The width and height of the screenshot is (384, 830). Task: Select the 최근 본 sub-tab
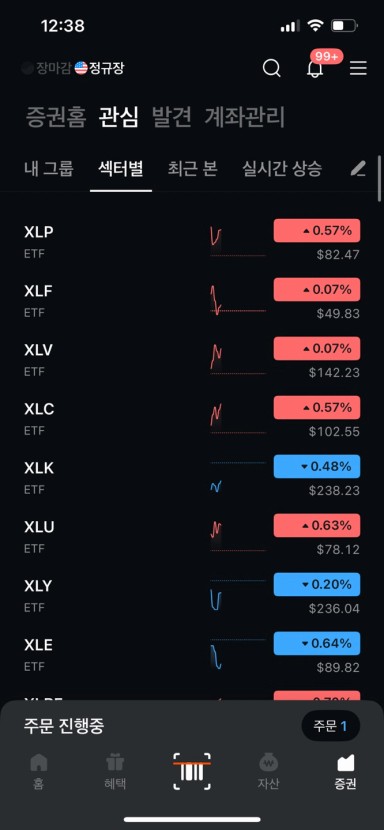tap(192, 169)
